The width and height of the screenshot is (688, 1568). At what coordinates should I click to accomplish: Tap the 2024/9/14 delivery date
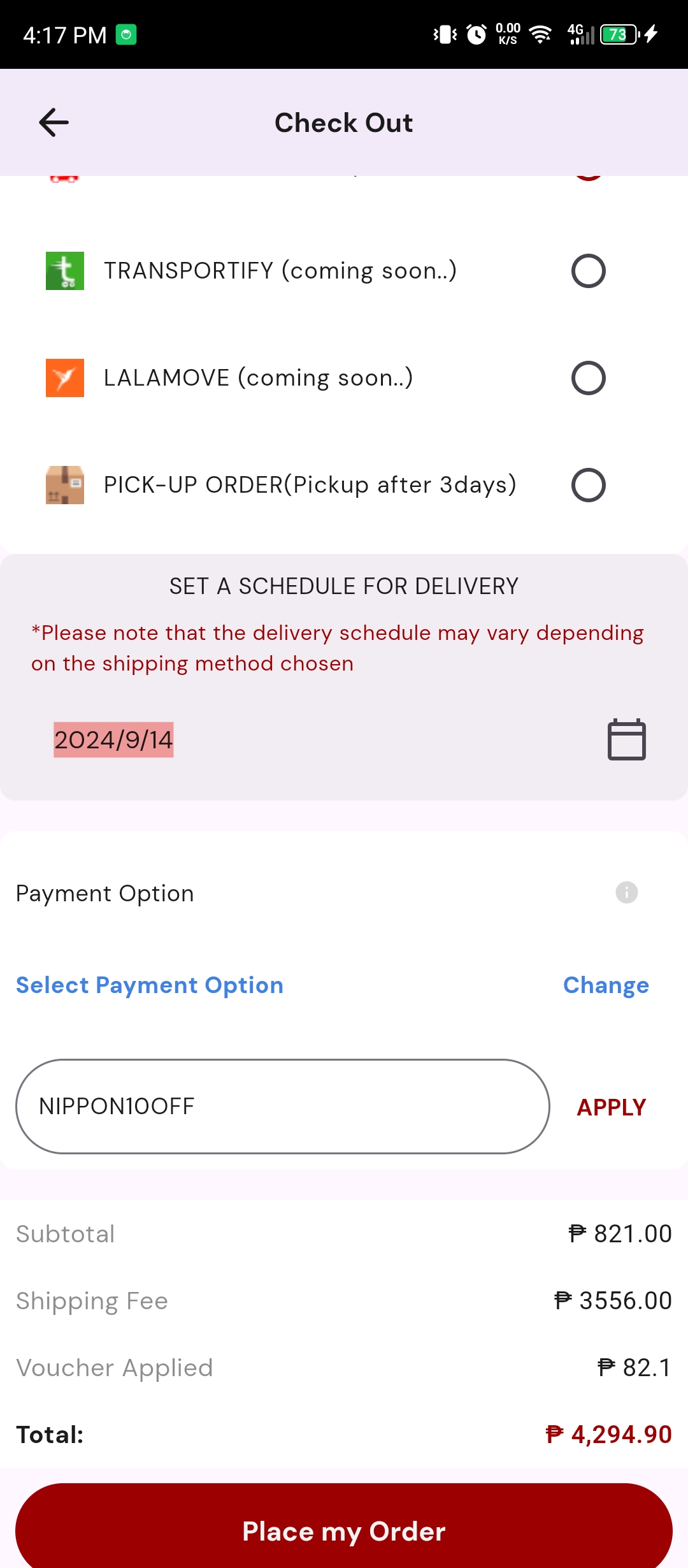pyautogui.click(x=113, y=740)
